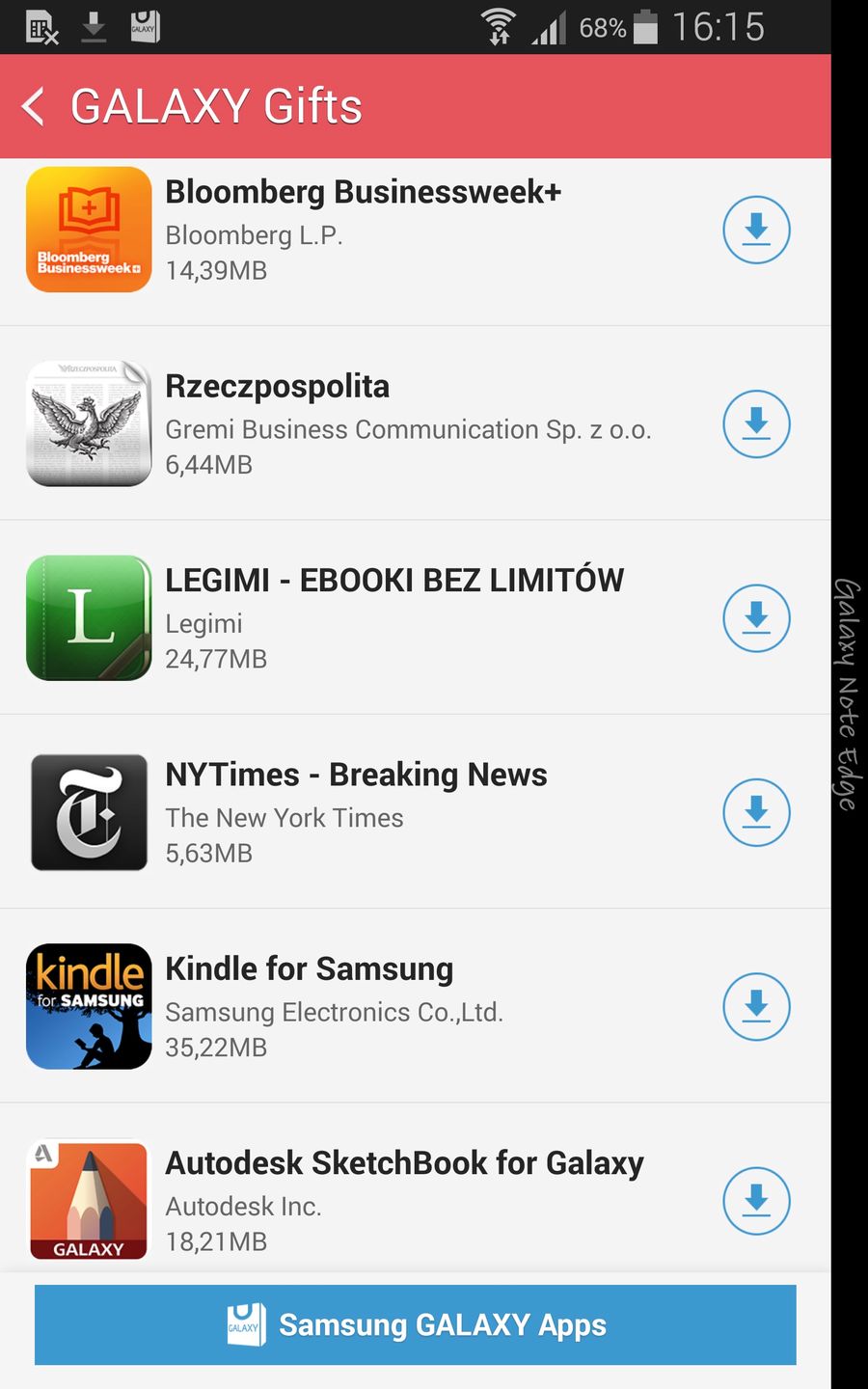Go back from GALAXY Gifts
The height and width of the screenshot is (1389, 868).
click(35, 106)
